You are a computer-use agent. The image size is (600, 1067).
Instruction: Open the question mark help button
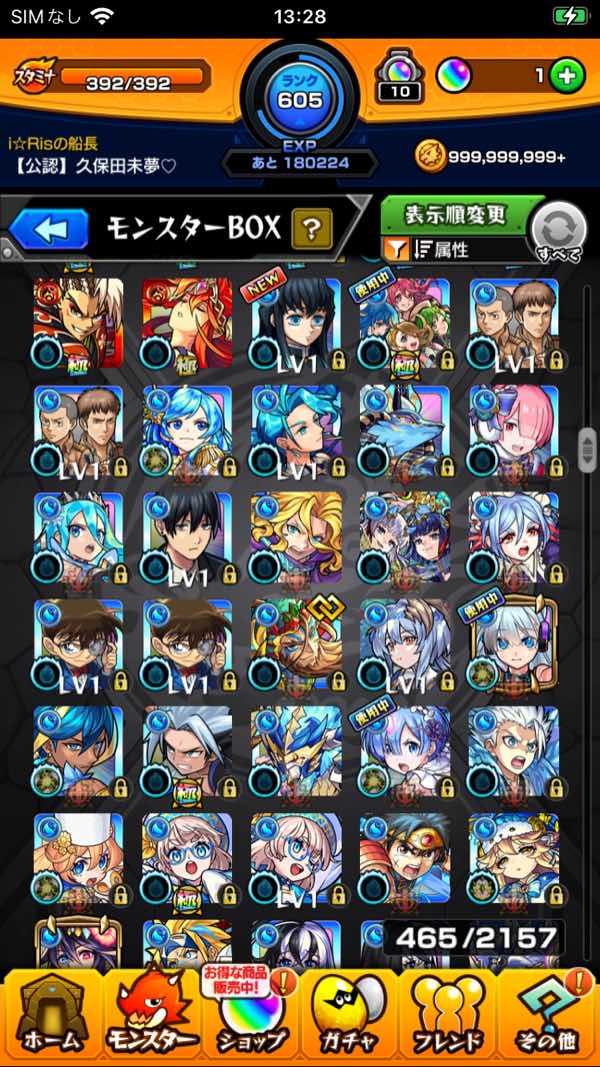click(x=311, y=230)
